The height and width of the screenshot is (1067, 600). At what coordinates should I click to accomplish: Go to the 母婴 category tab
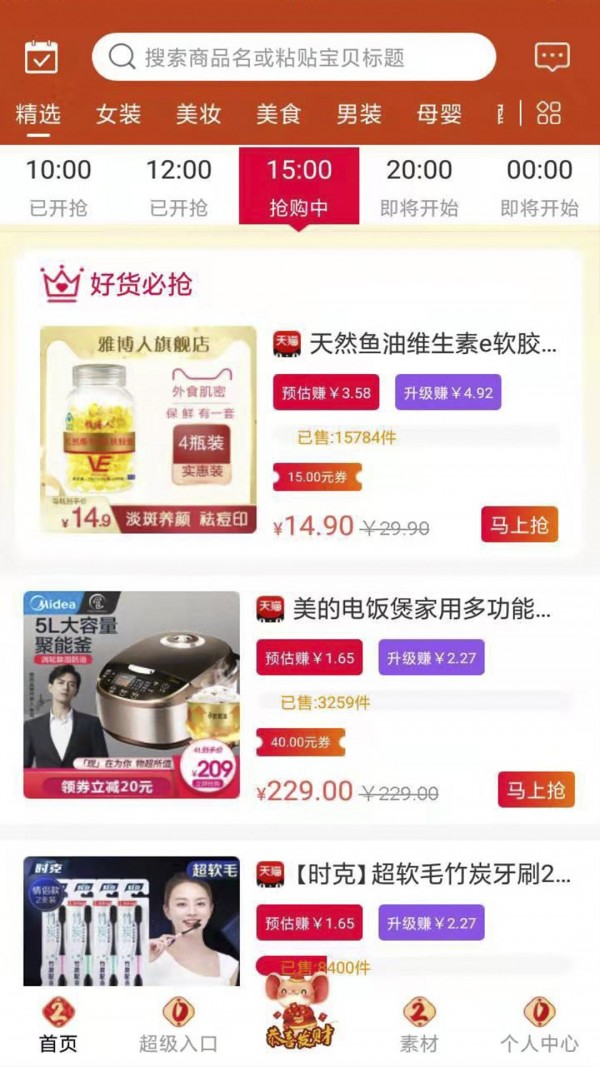[438, 114]
